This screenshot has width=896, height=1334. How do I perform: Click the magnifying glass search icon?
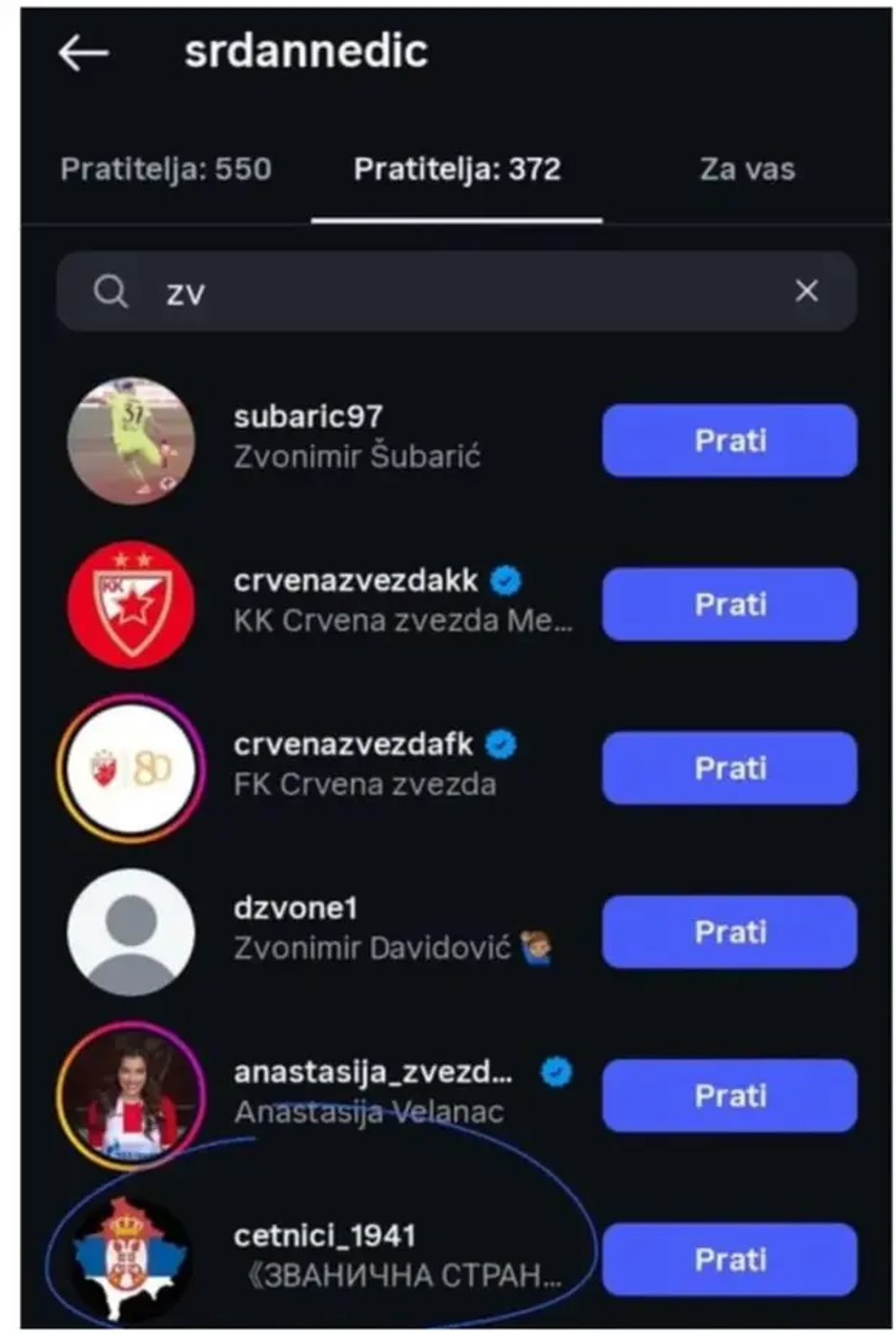[x=112, y=290]
